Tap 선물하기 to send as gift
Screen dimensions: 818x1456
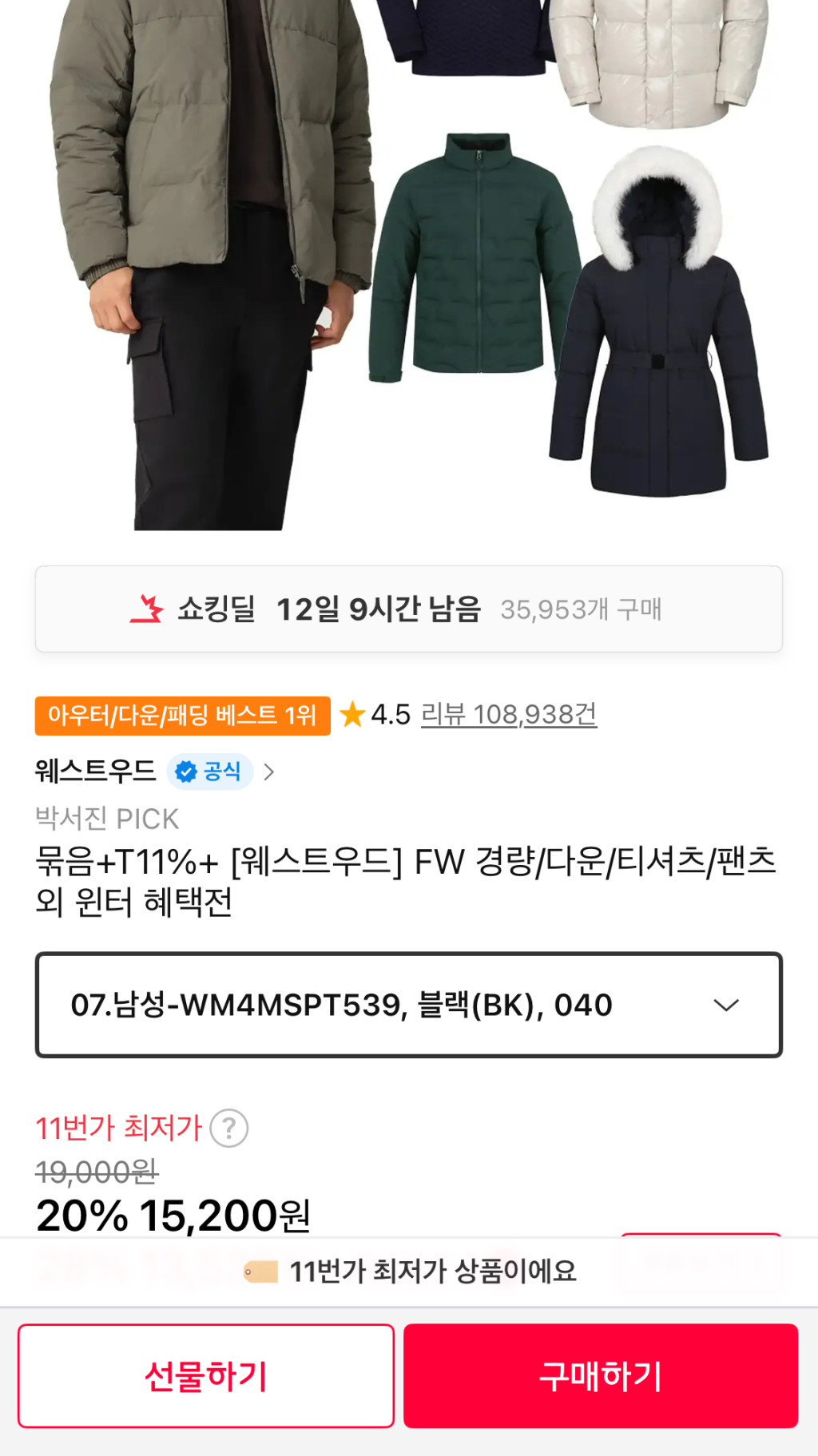click(x=206, y=1375)
